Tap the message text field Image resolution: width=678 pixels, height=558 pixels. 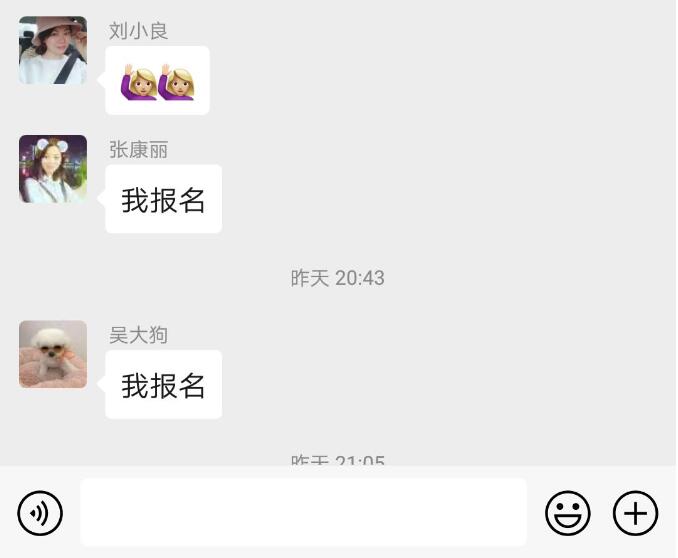coord(303,513)
